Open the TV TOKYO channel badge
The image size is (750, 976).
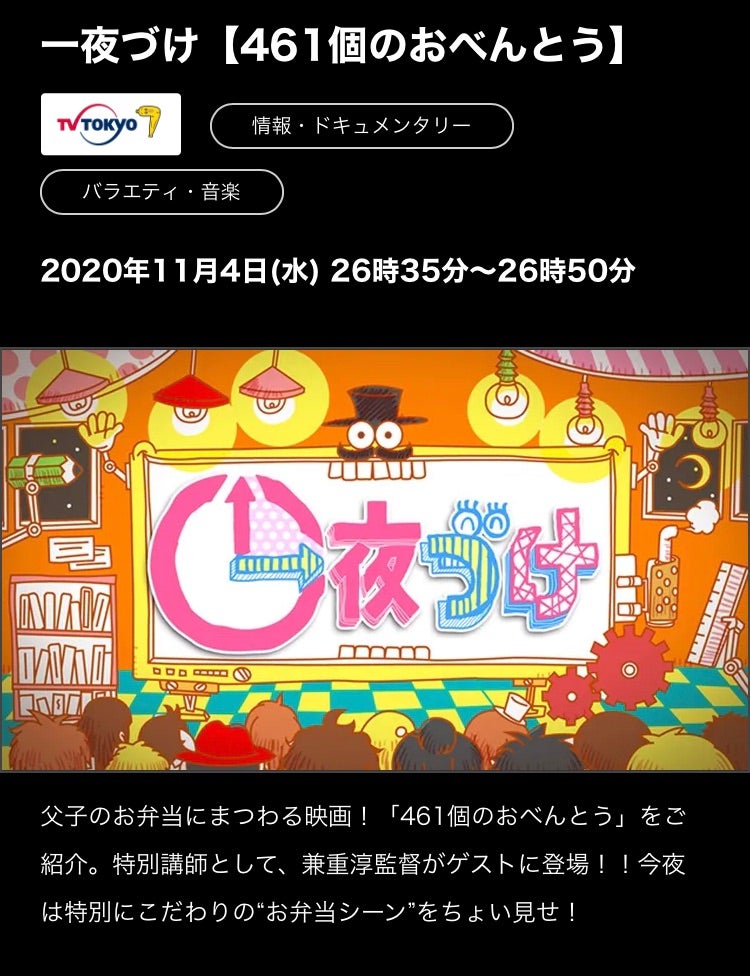click(x=110, y=124)
